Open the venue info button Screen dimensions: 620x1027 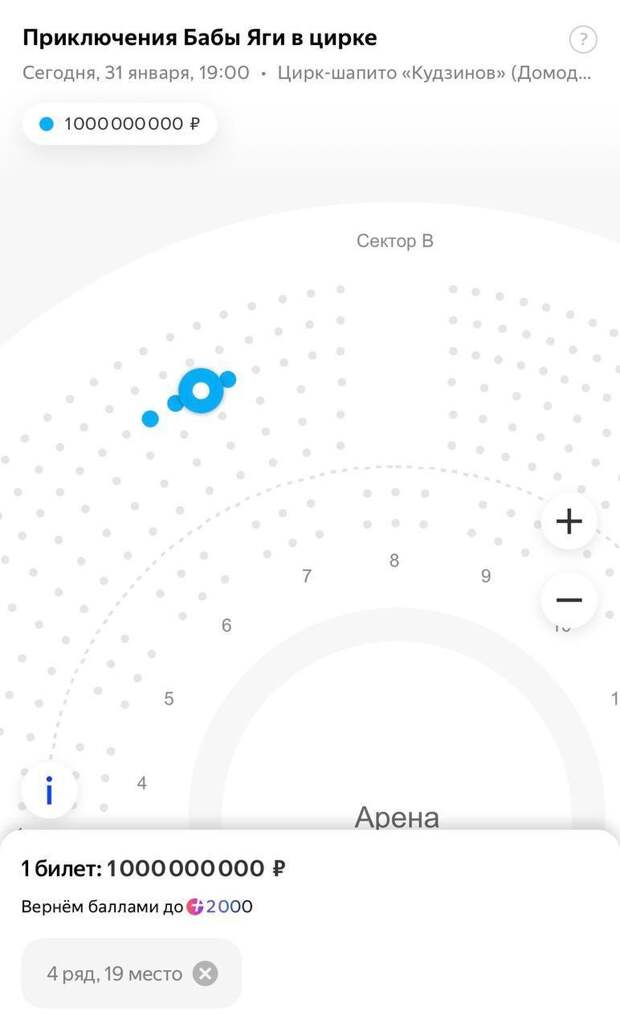pos(48,791)
